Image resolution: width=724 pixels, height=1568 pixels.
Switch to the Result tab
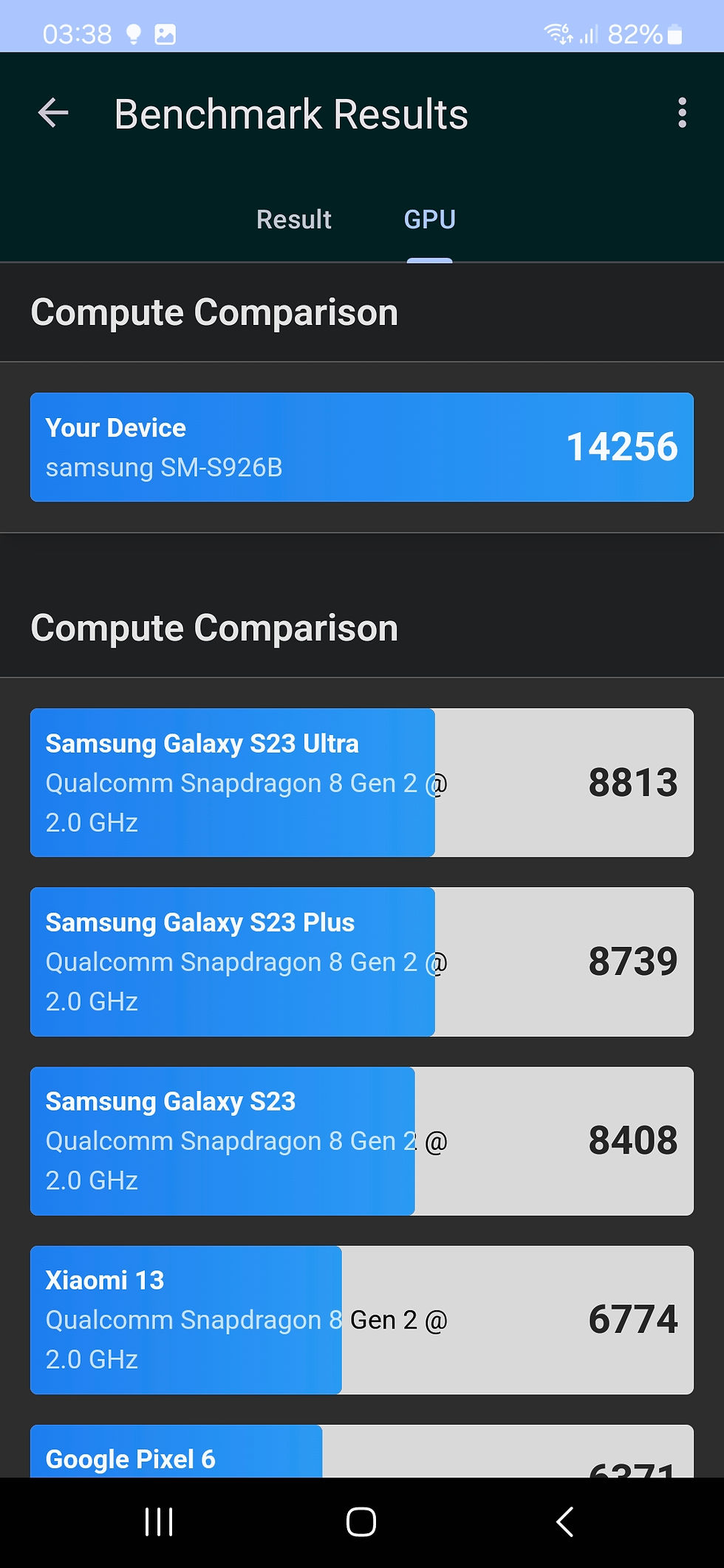pos(293,219)
